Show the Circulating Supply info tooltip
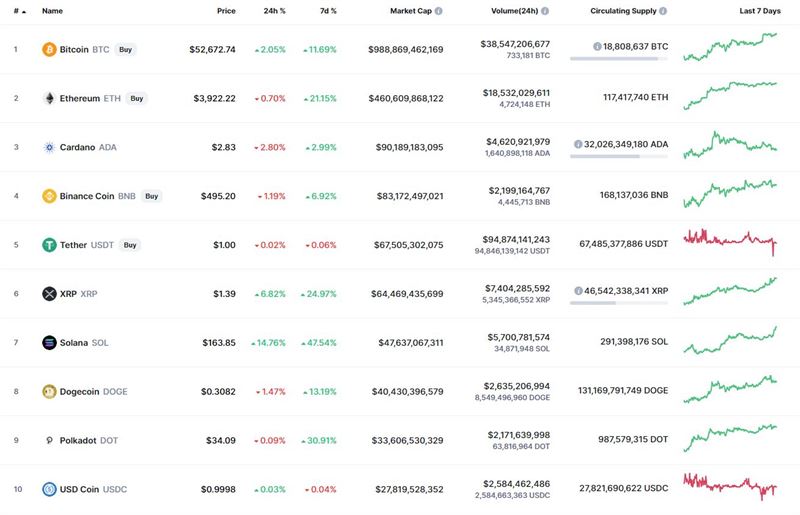800x515 pixels. (664, 10)
